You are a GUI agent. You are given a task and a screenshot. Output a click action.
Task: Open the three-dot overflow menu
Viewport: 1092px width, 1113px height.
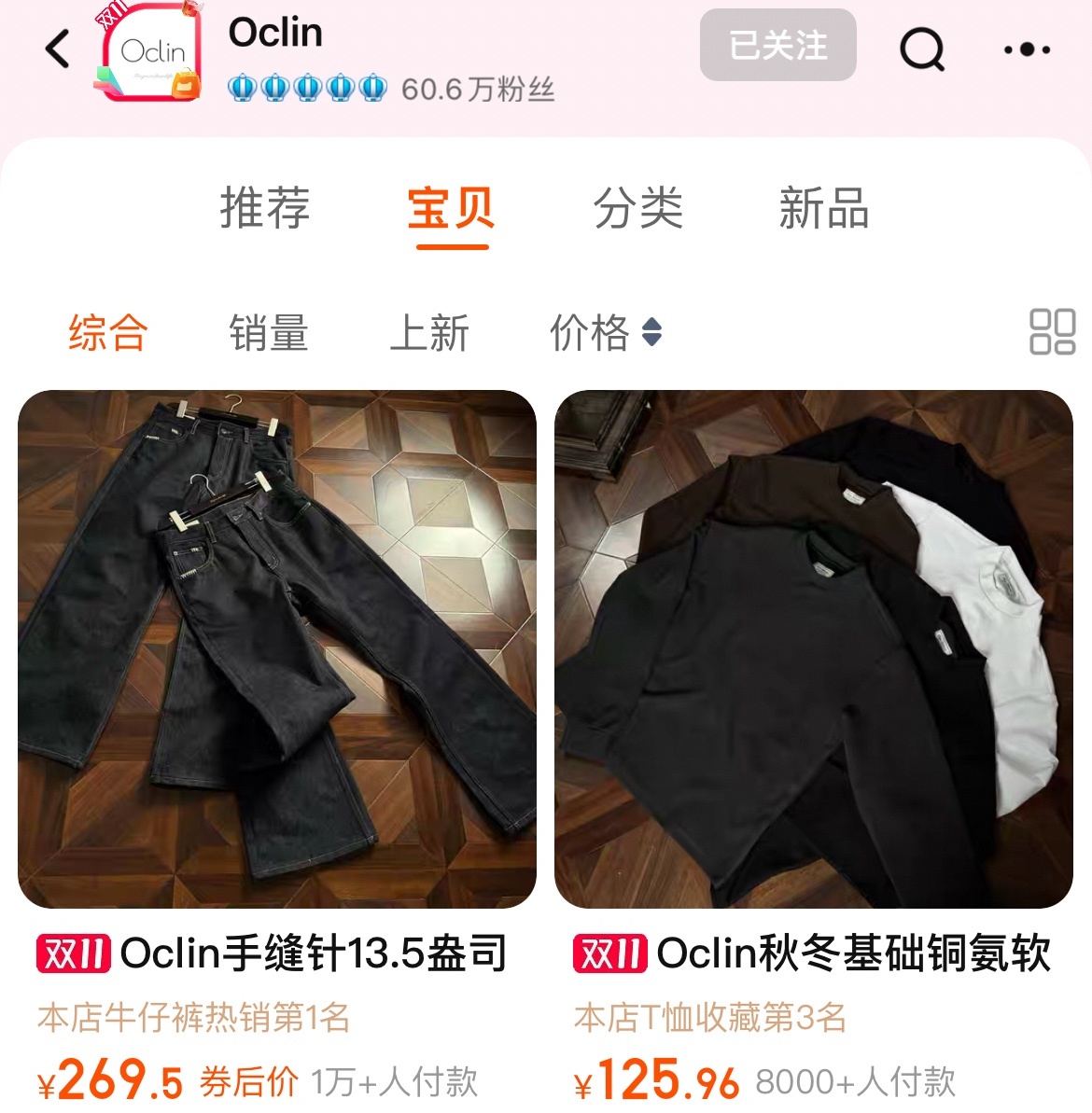[x=1027, y=49]
